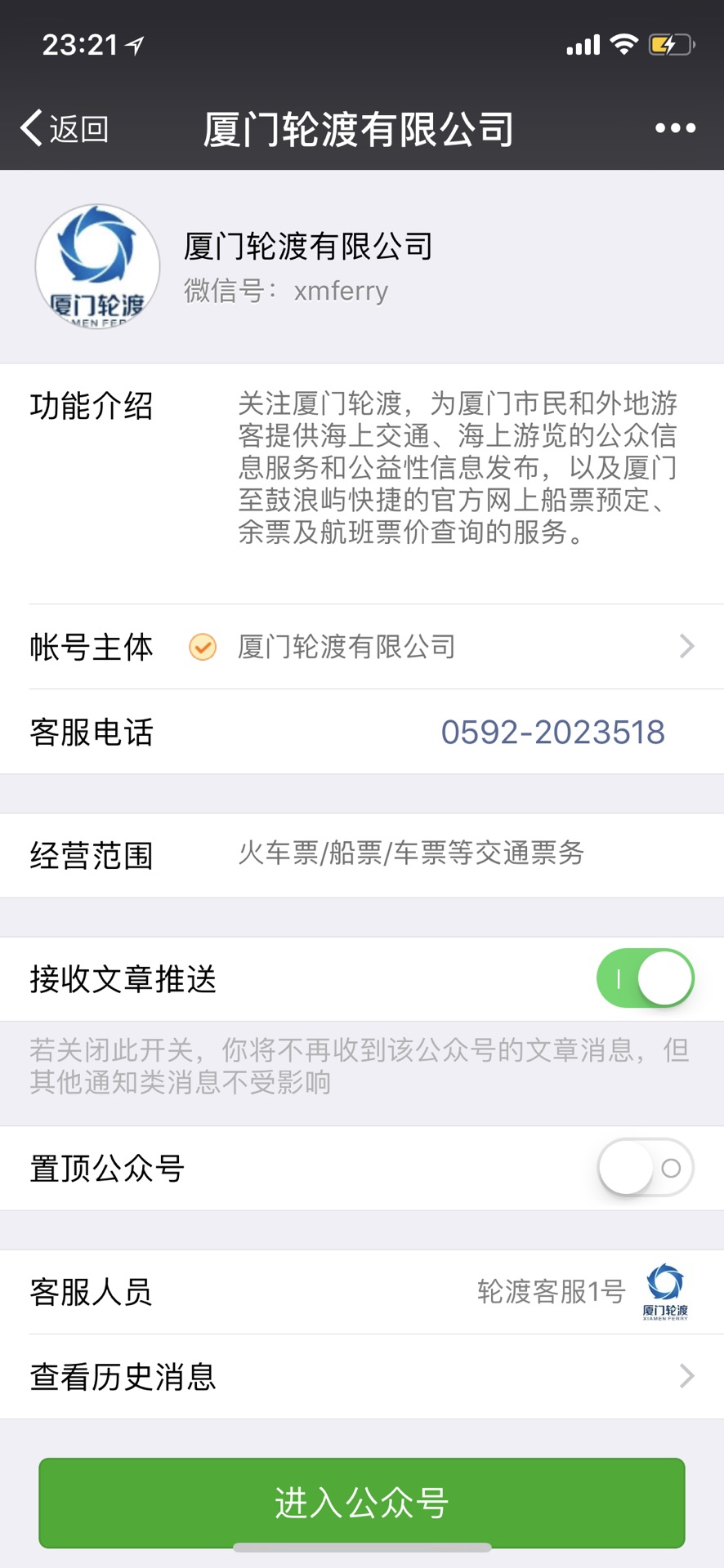Open the 帐号主体 account entity details
724x1568 pixels.
click(362, 647)
